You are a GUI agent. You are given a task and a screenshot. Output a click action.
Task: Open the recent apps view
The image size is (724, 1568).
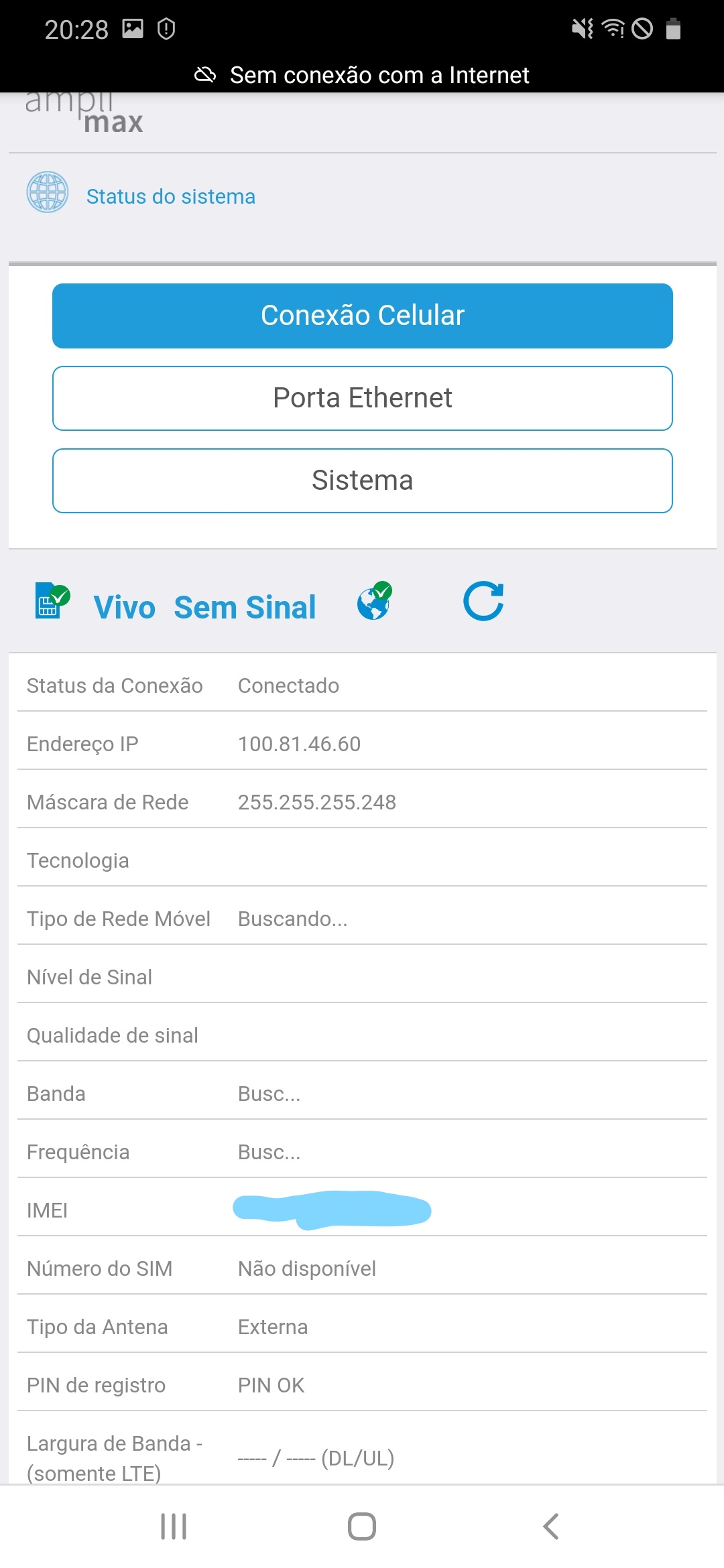tap(174, 1526)
